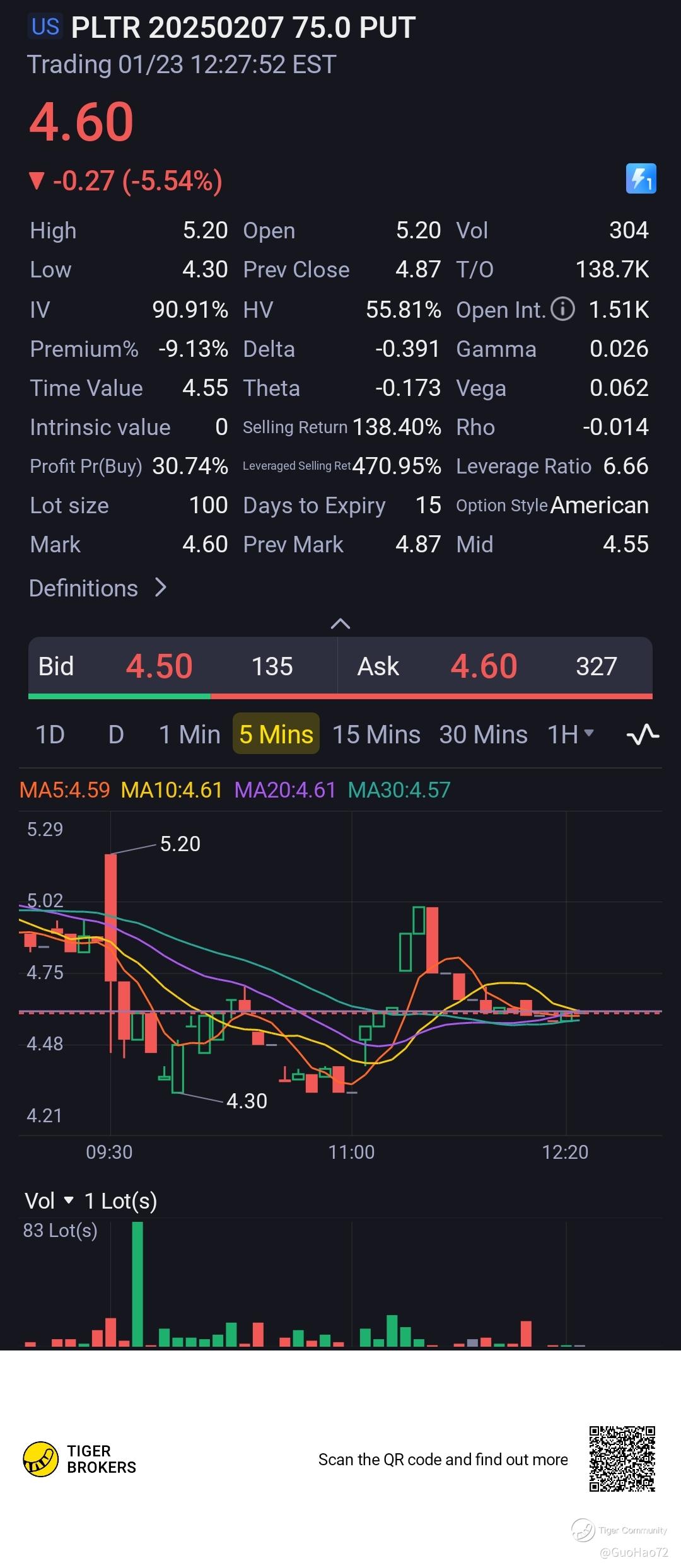Open the Definitions page

[x=98, y=588]
